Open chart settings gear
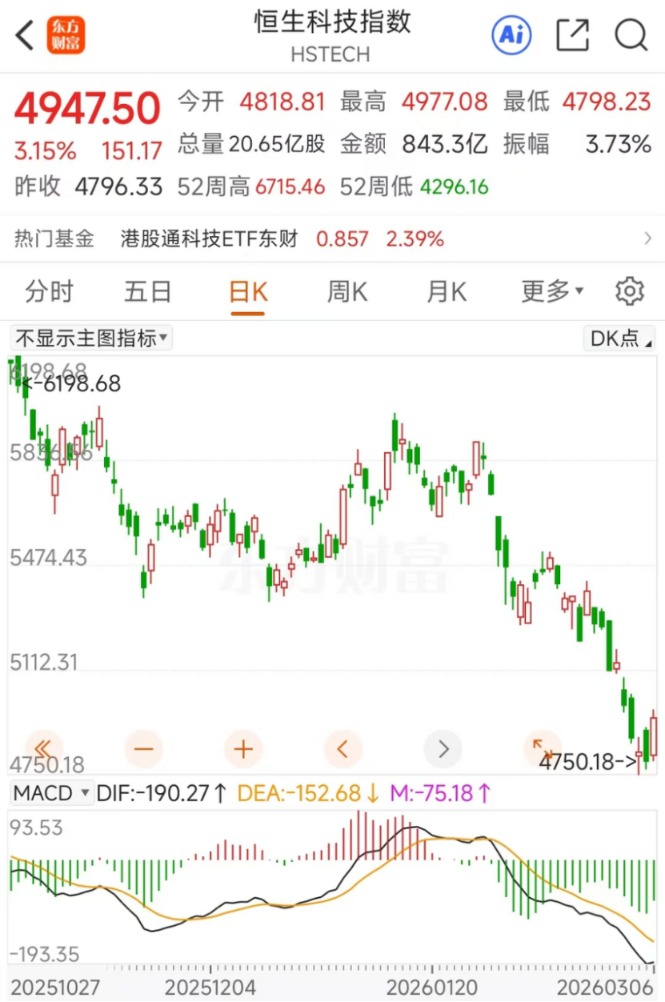This screenshot has width=665, height=1002. pos(629,292)
